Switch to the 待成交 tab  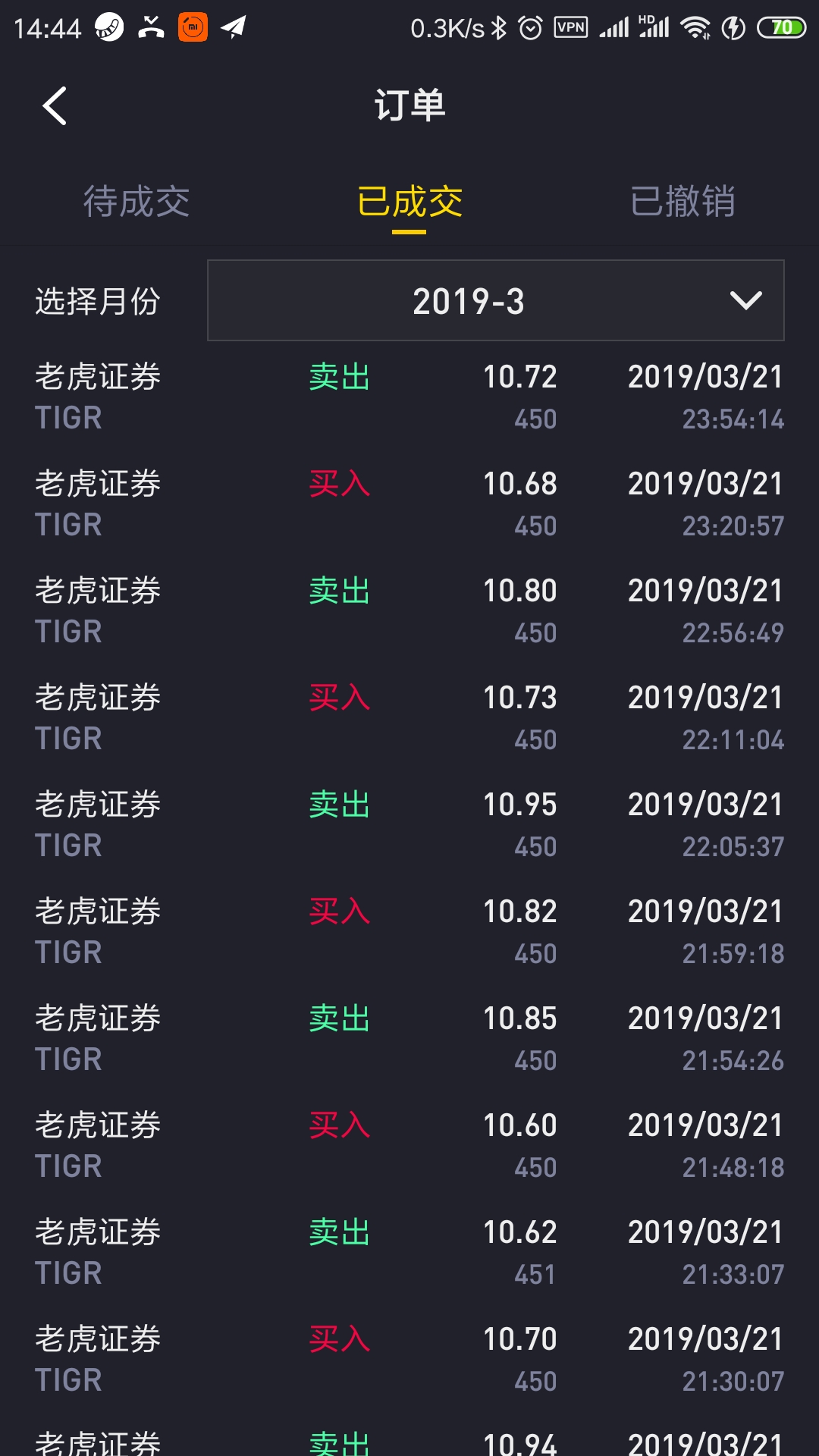pos(136,202)
